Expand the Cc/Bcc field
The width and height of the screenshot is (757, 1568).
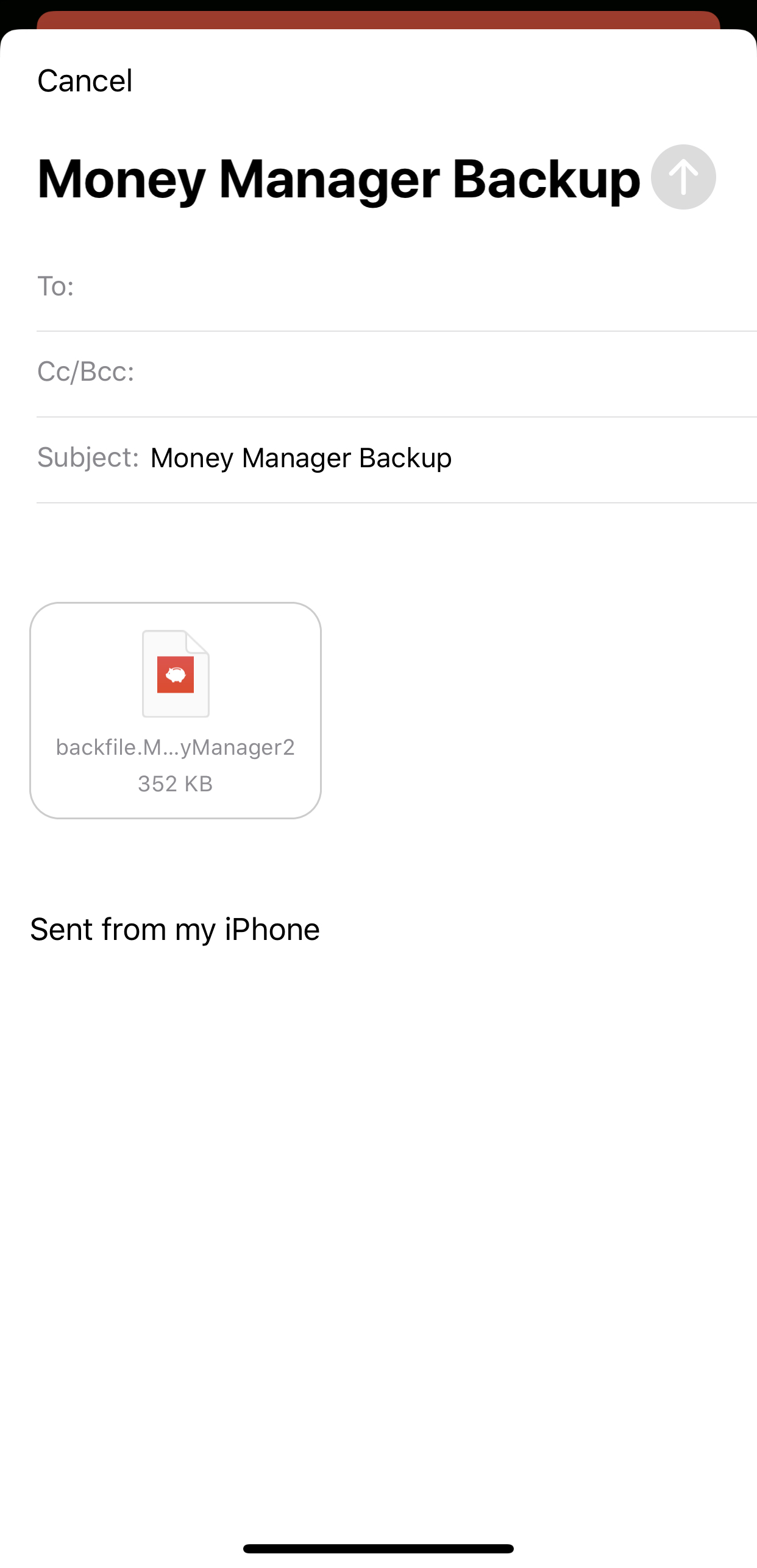click(x=397, y=372)
